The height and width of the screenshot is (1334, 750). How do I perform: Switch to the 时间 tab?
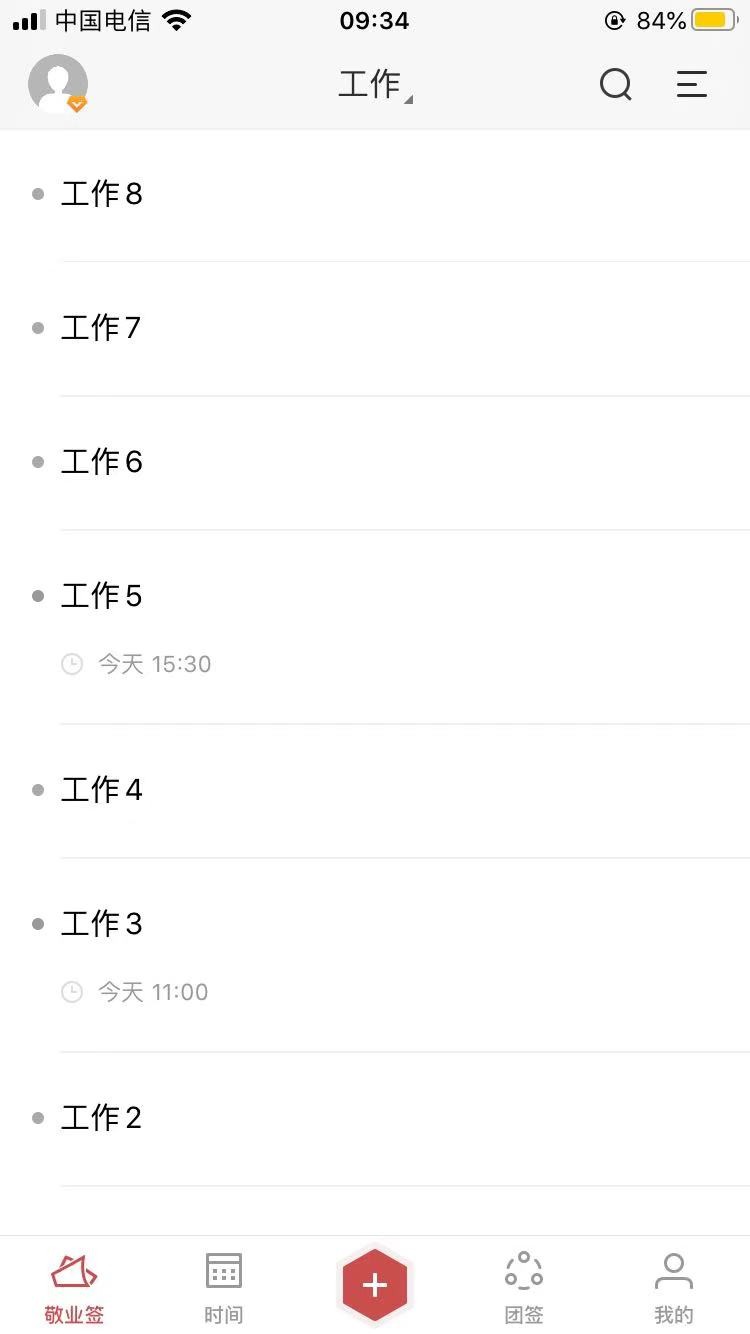pos(224,1288)
